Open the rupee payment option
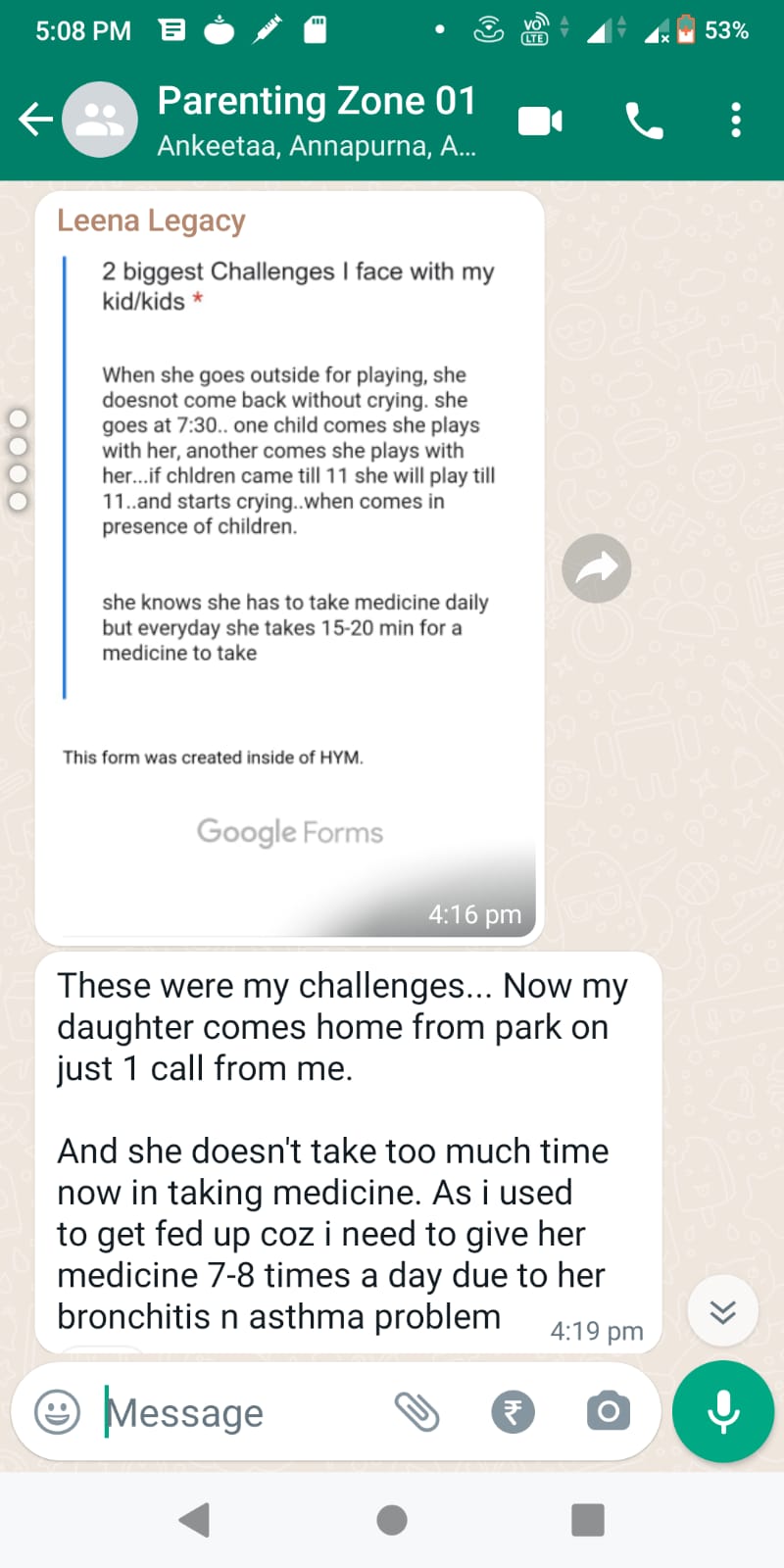The width and height of the screenshot is (784, 1568). [x=513, y=1412]
